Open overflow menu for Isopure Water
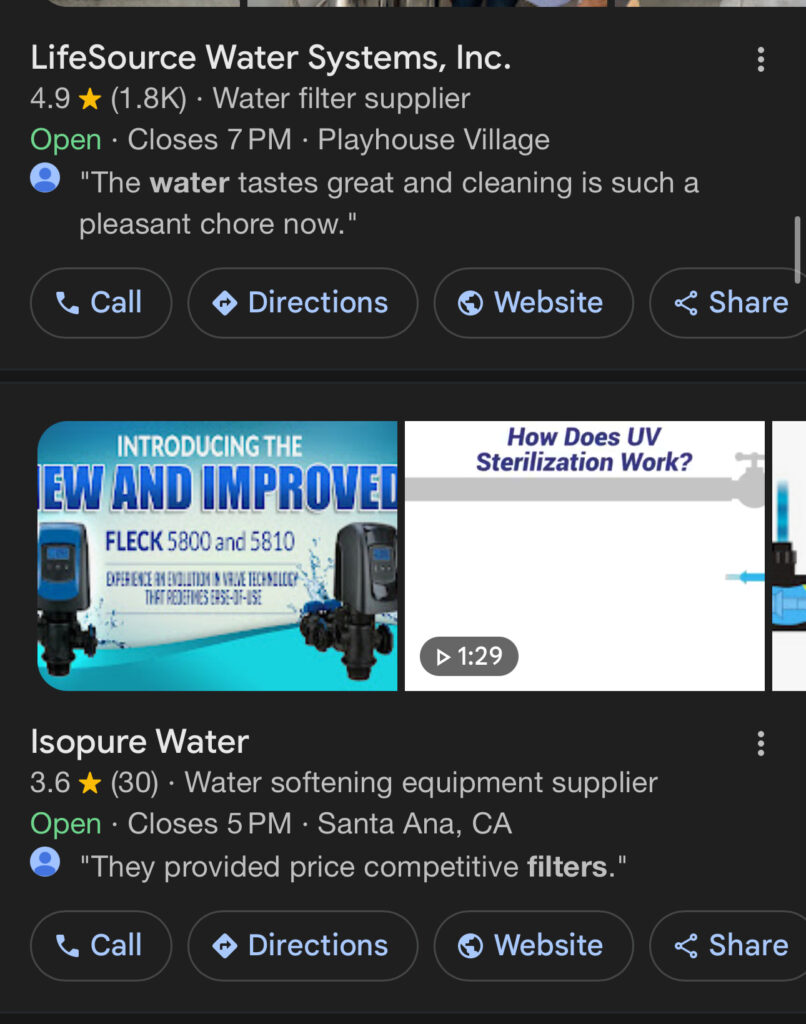806x1024 pixels. coord(761,743)
